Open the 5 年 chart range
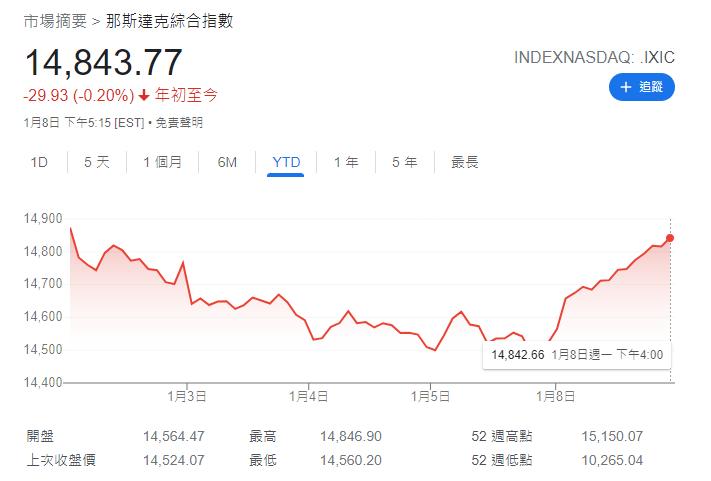Image resolution: width=711 pixels, height=481 pixels. click(x=405, y=162)
